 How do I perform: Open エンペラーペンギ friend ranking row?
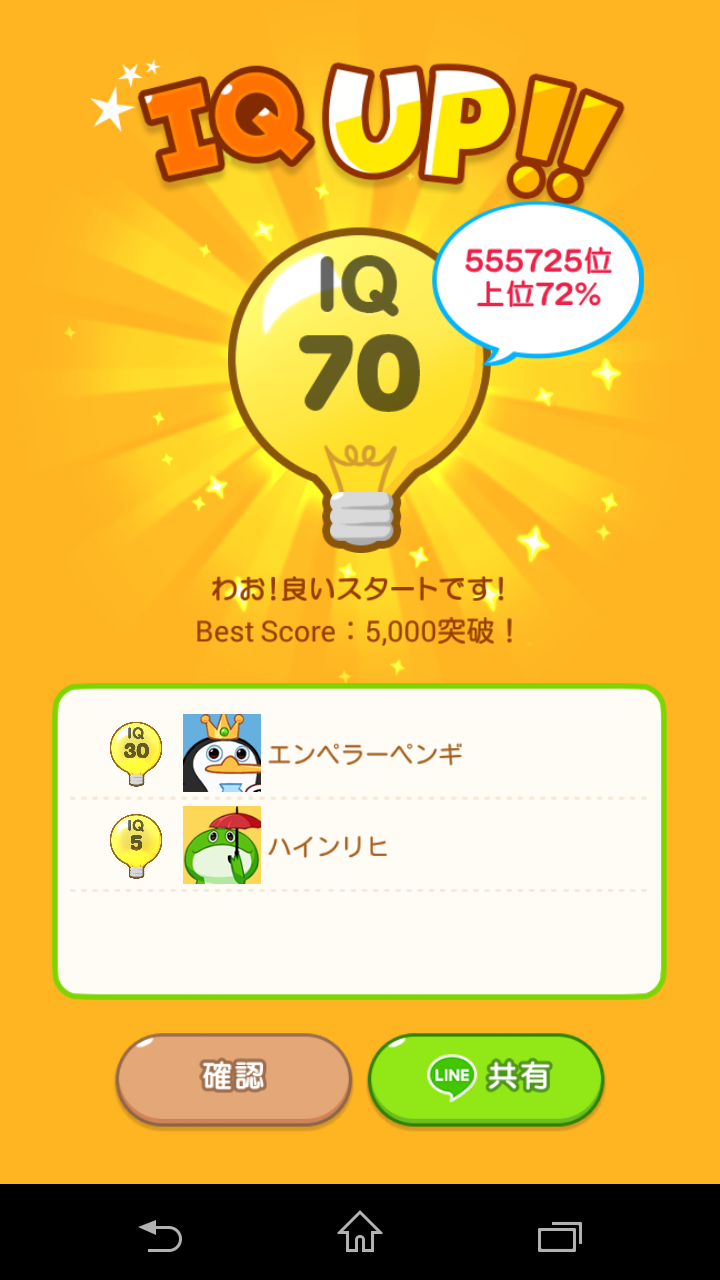(360, 753)
